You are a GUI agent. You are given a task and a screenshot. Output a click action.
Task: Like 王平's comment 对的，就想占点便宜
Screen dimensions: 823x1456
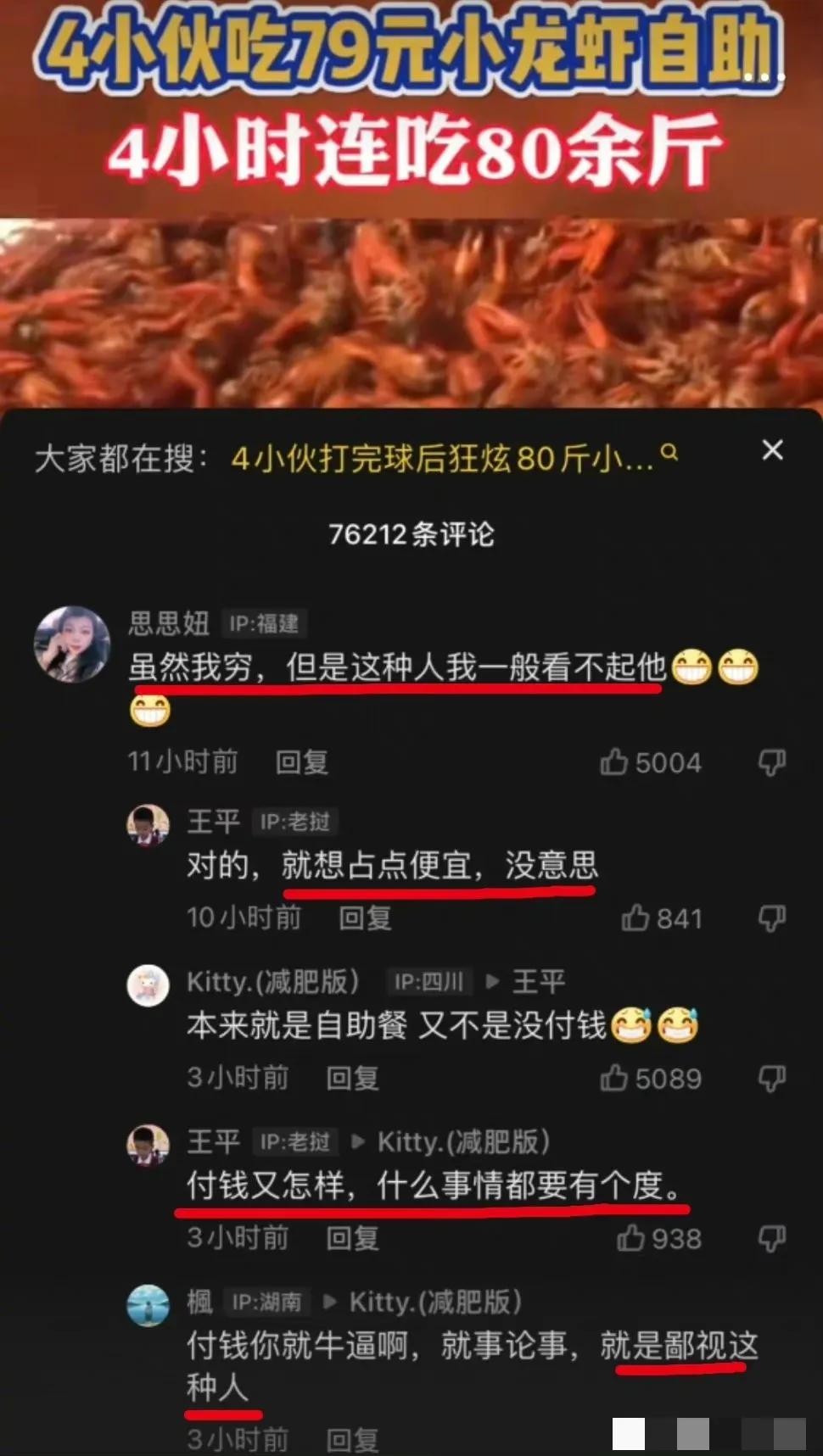661,918
